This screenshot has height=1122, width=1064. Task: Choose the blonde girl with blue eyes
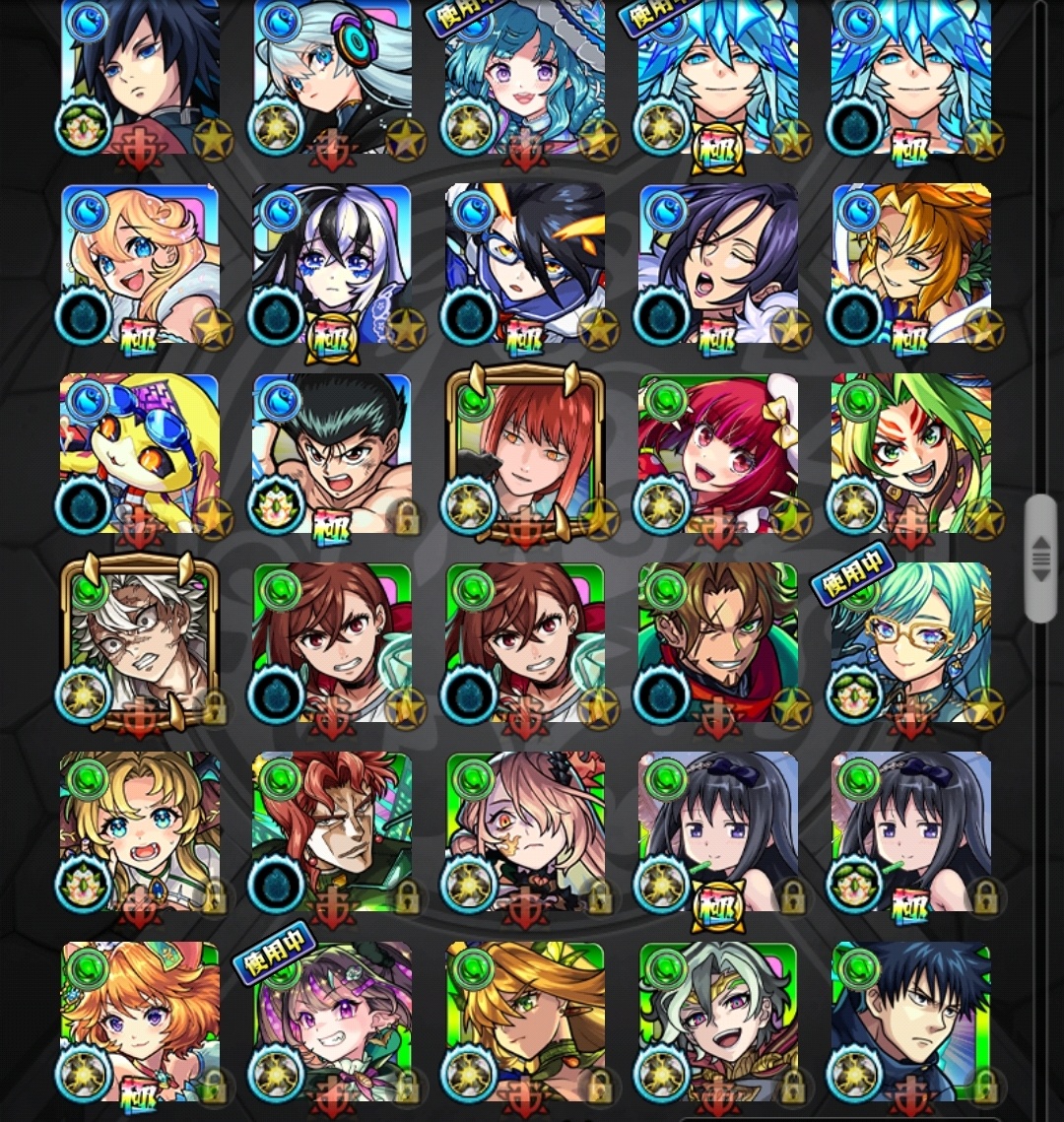point(140,264)
